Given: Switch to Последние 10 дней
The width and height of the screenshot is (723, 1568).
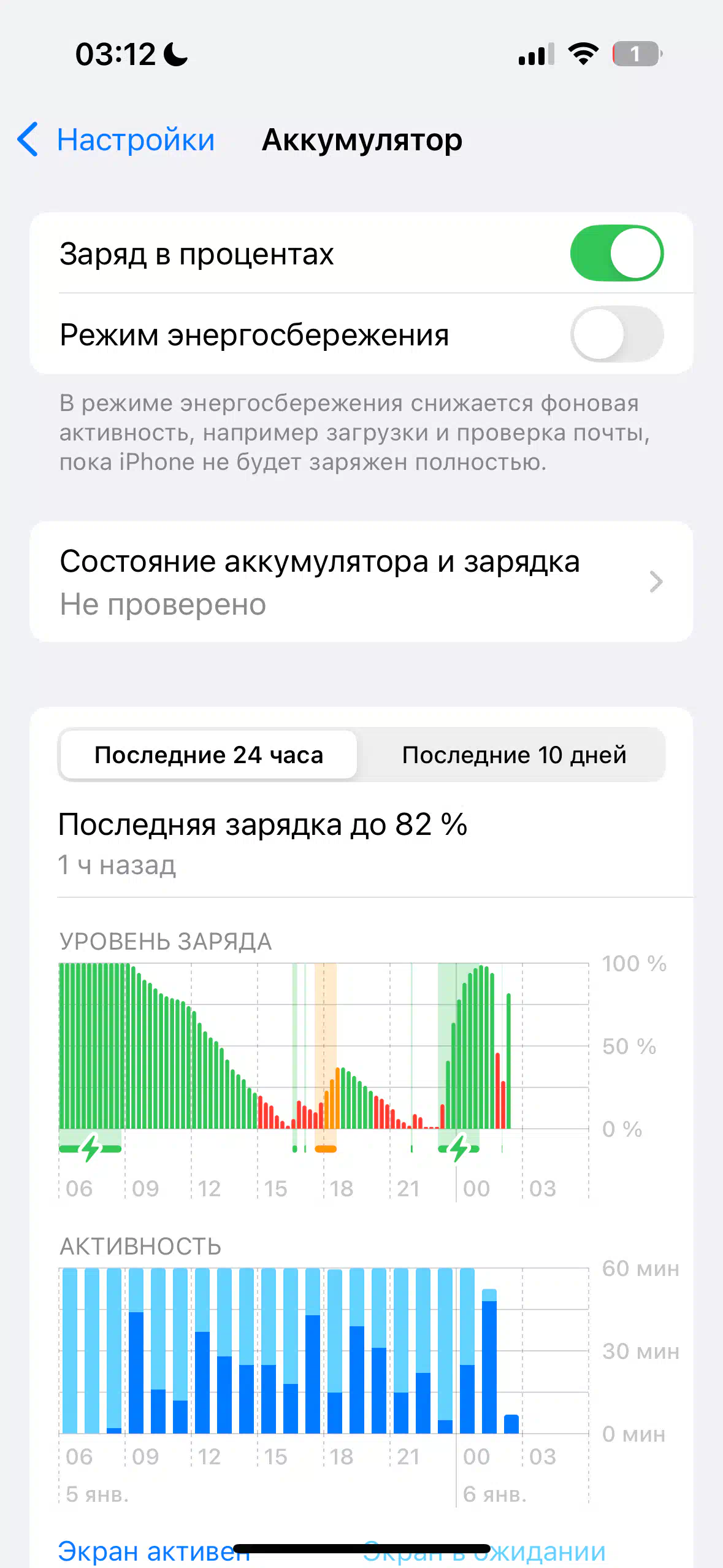Looking at the screenshot, I should pyautogui.click(x=514, y=755).
